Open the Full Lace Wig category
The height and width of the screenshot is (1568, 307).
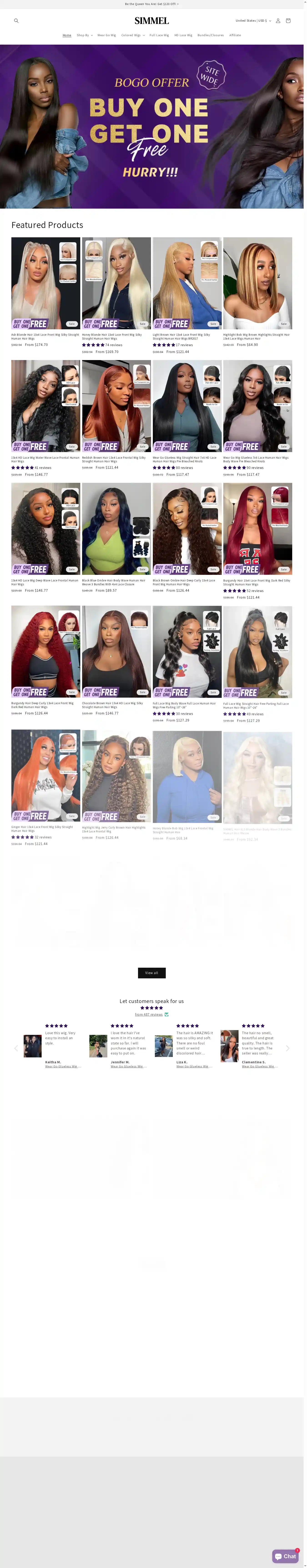click(x=159, y=35)
